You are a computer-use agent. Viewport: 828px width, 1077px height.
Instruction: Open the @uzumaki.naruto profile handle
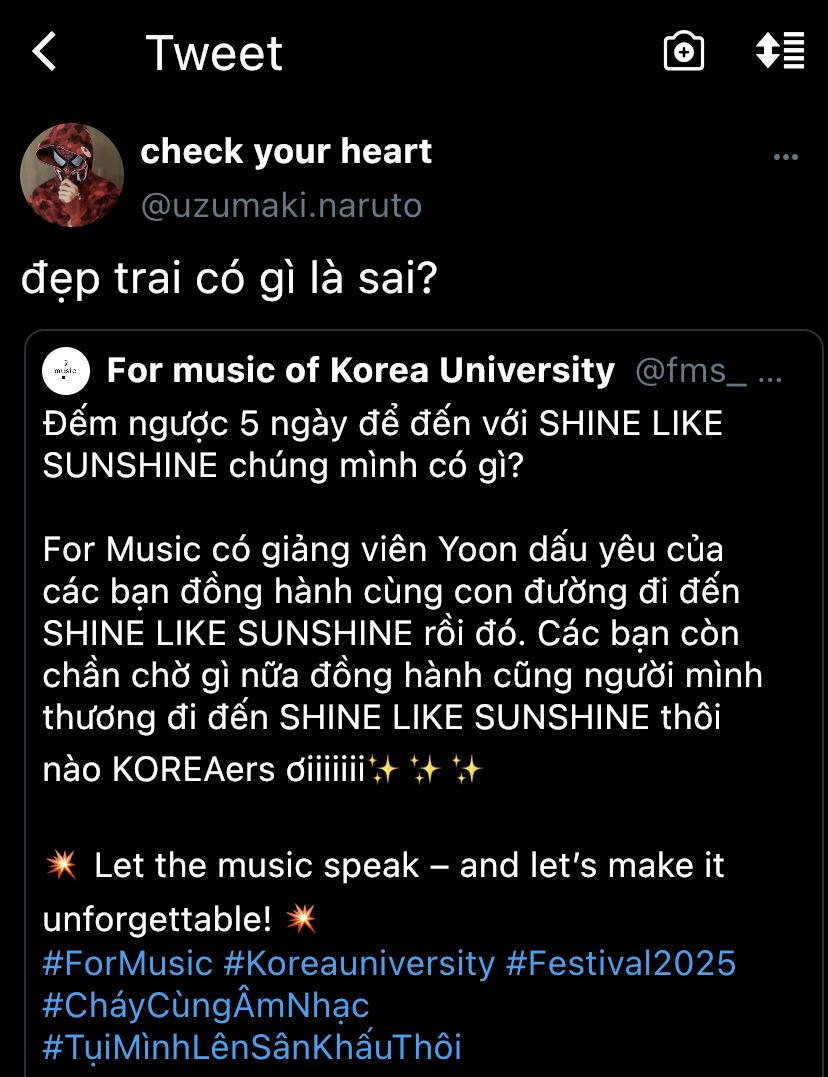click(x=281, y=205)
